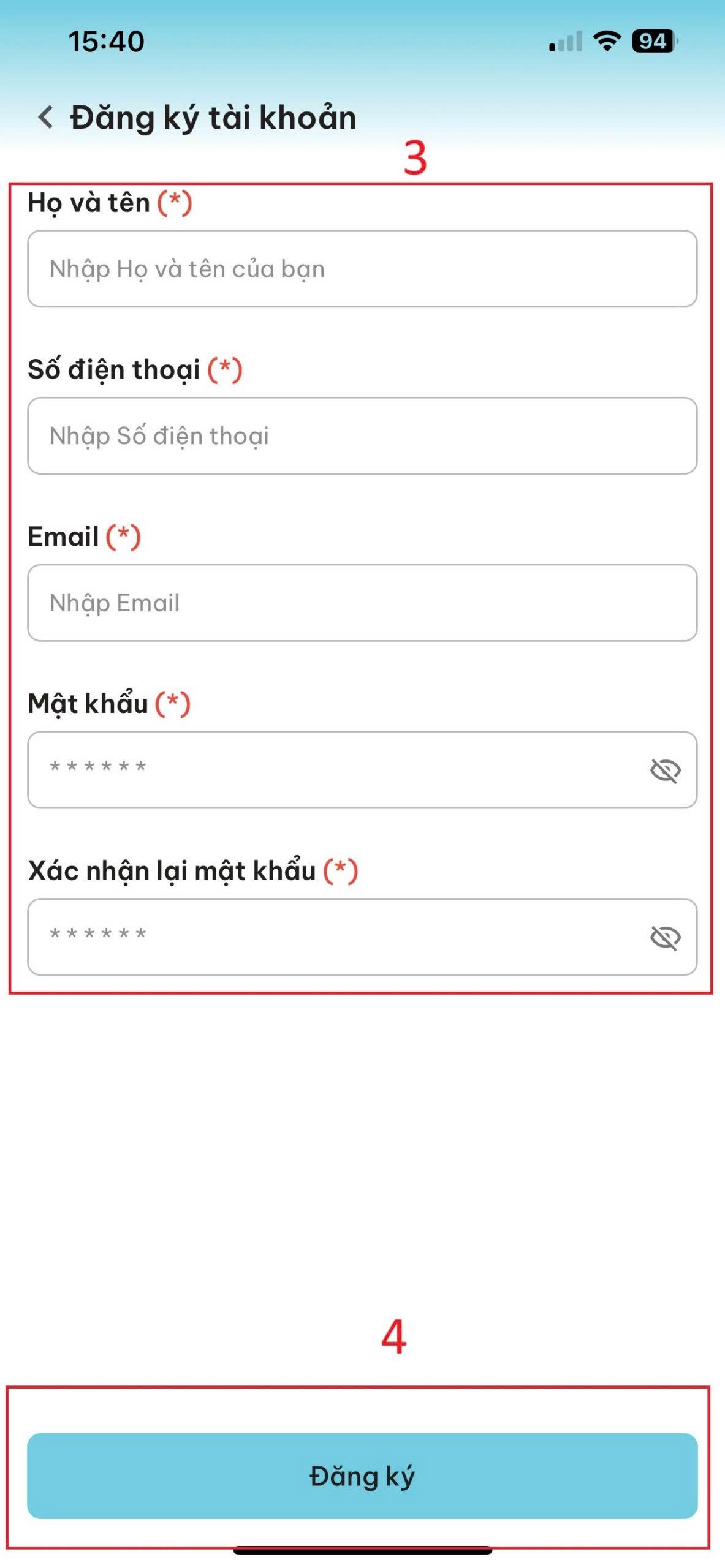Submit with the Đăng ký button

pos(362,1476)
